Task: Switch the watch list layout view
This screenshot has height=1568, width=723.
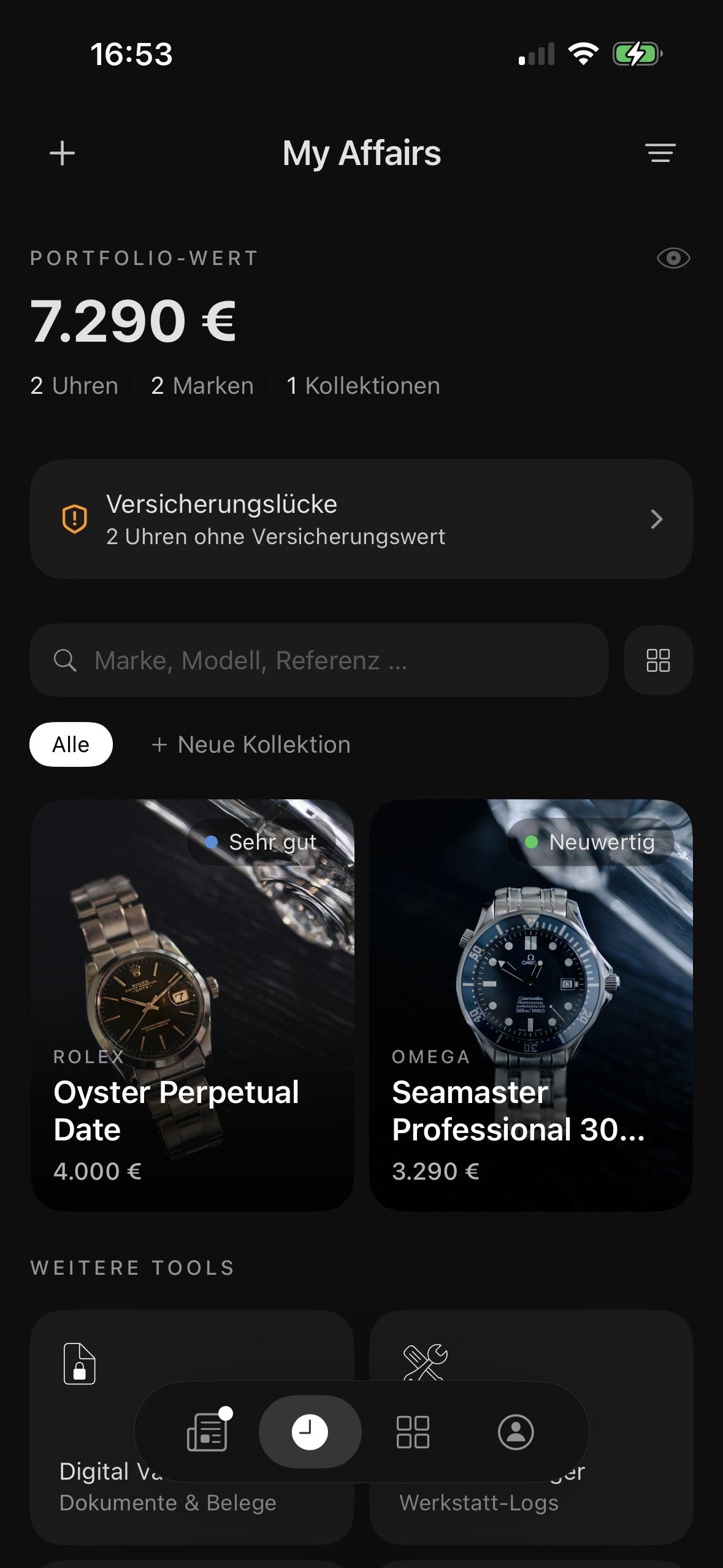Action: tap(658, 661)
